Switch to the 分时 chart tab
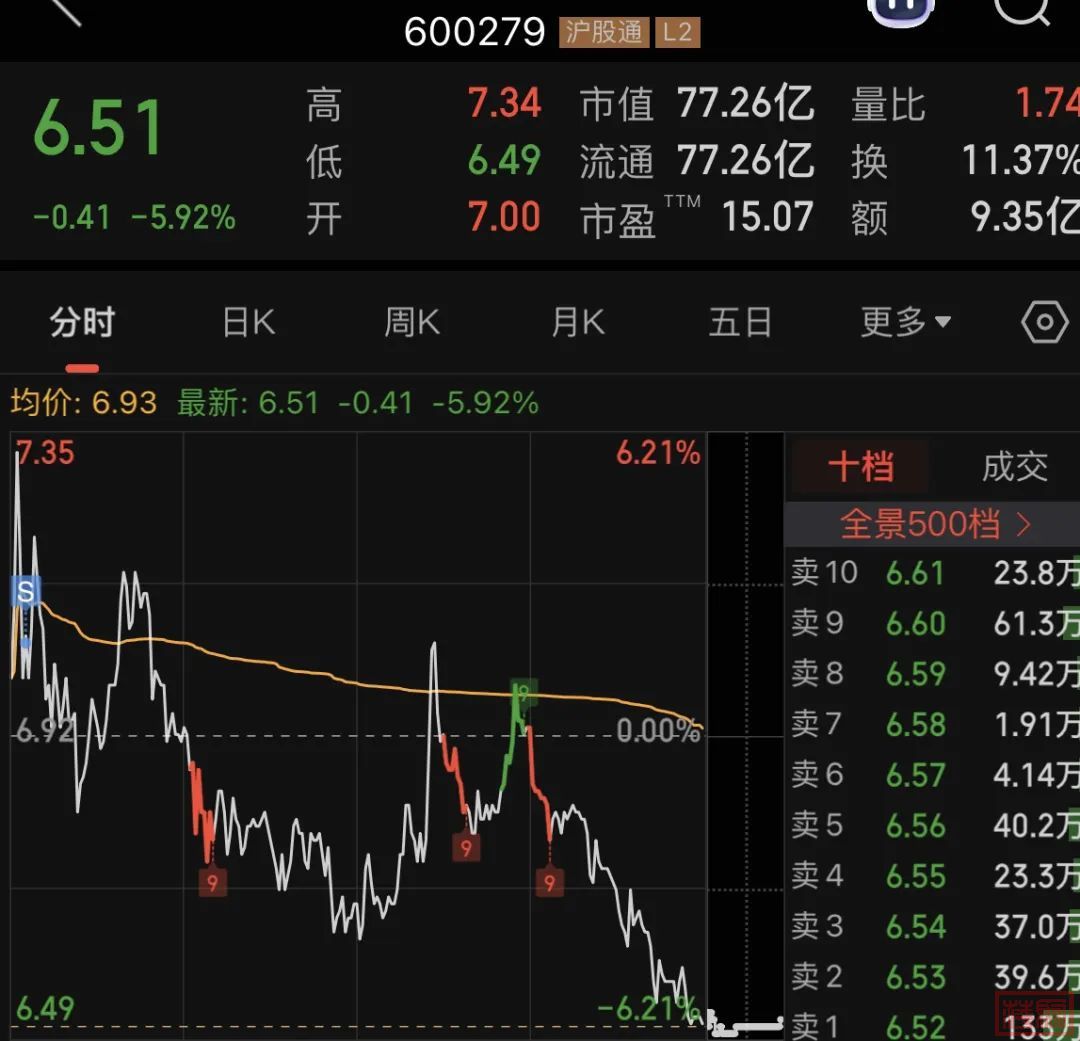This screenshot has width=1080, height=1041. pos(82,323)
